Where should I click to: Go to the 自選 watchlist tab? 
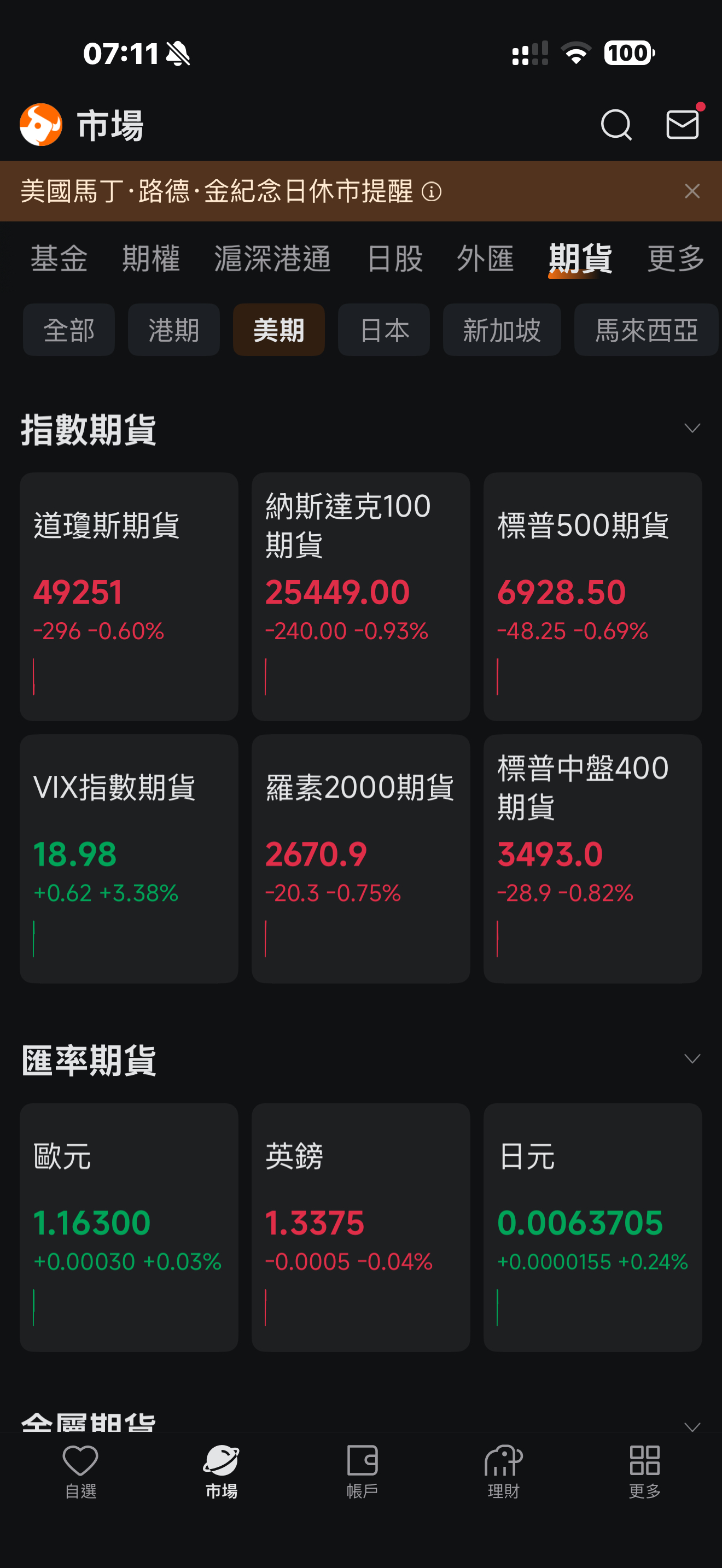pyautogui.click(x=80, y=1471)
